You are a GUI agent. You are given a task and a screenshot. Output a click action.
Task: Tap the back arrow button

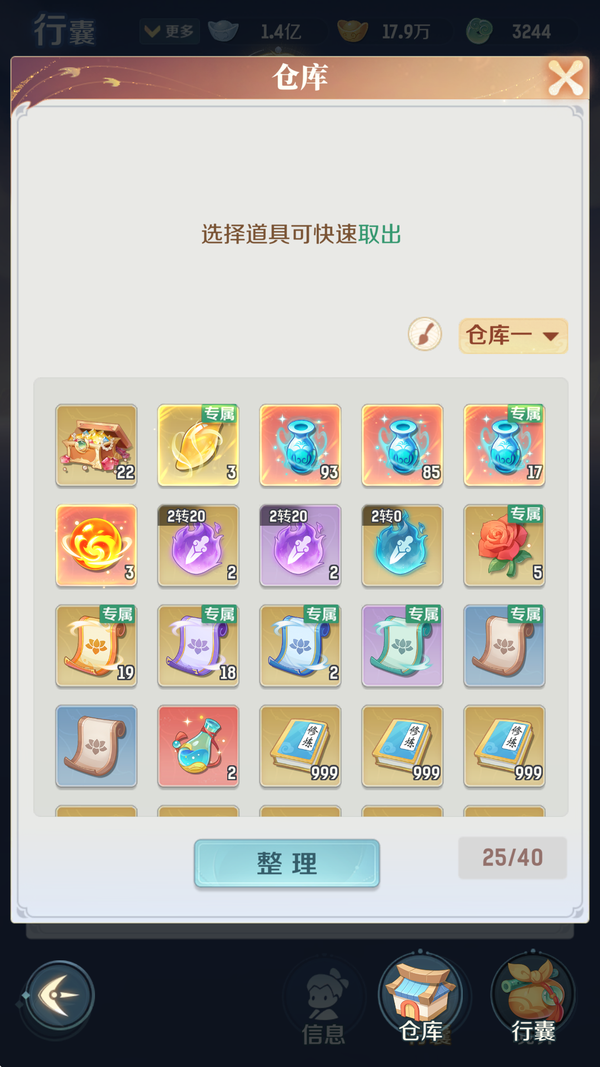[x=60, y=996]
